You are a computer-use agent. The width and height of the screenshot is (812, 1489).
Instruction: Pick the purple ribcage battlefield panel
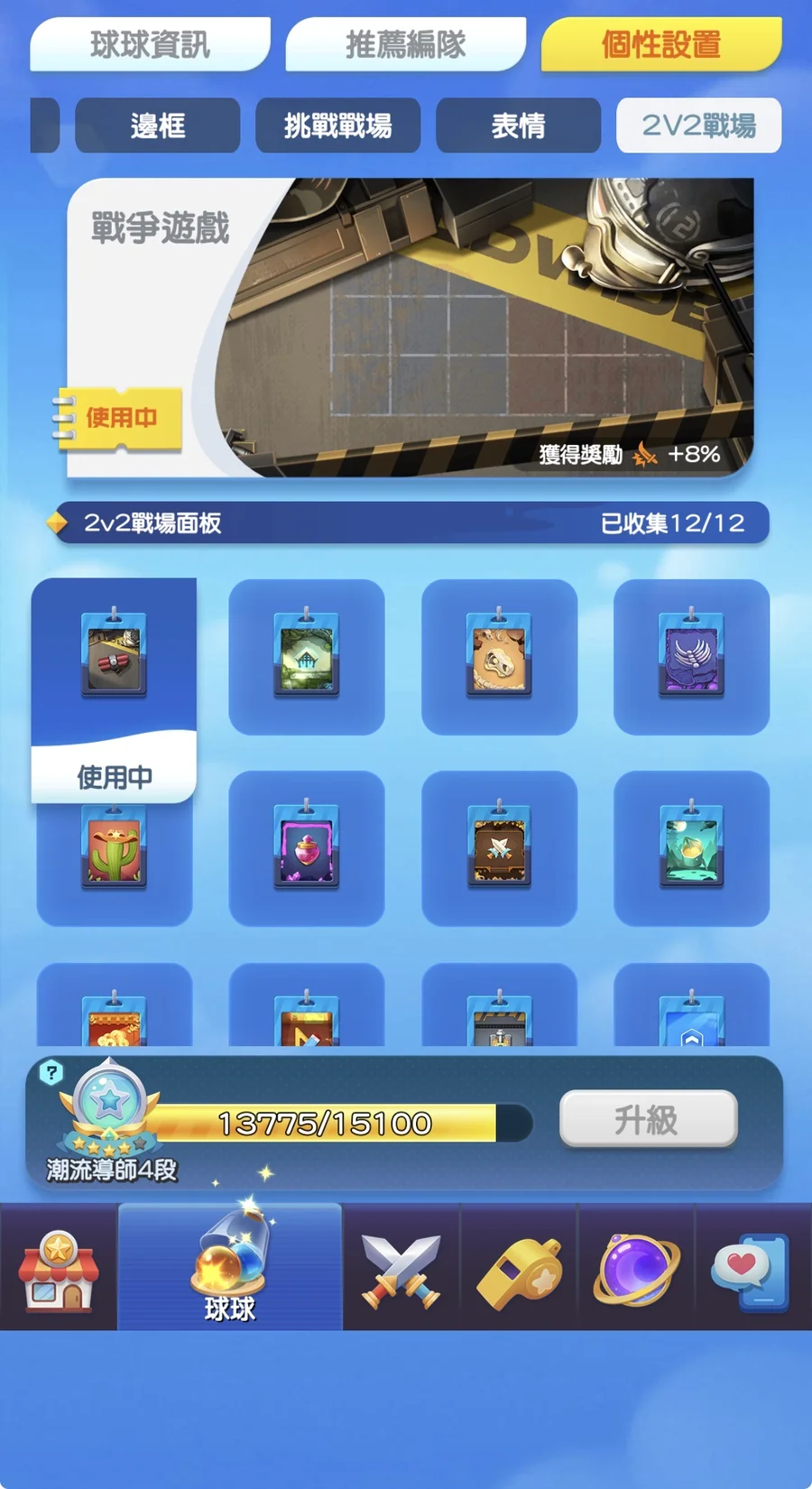[x=691, y=657]
